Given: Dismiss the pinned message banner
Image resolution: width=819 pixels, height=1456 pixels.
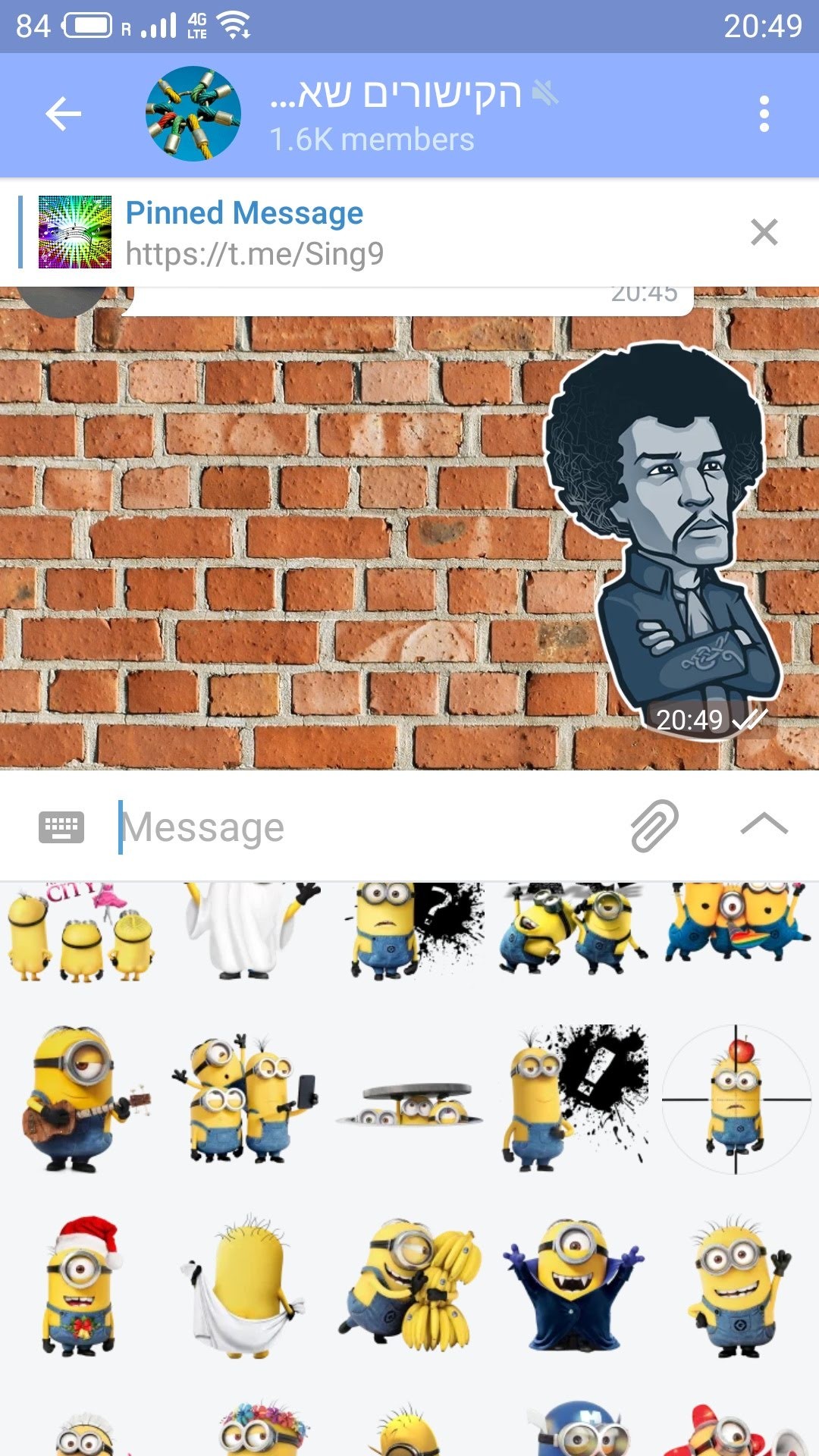Looking at the screenshot, I should point(764,232).
